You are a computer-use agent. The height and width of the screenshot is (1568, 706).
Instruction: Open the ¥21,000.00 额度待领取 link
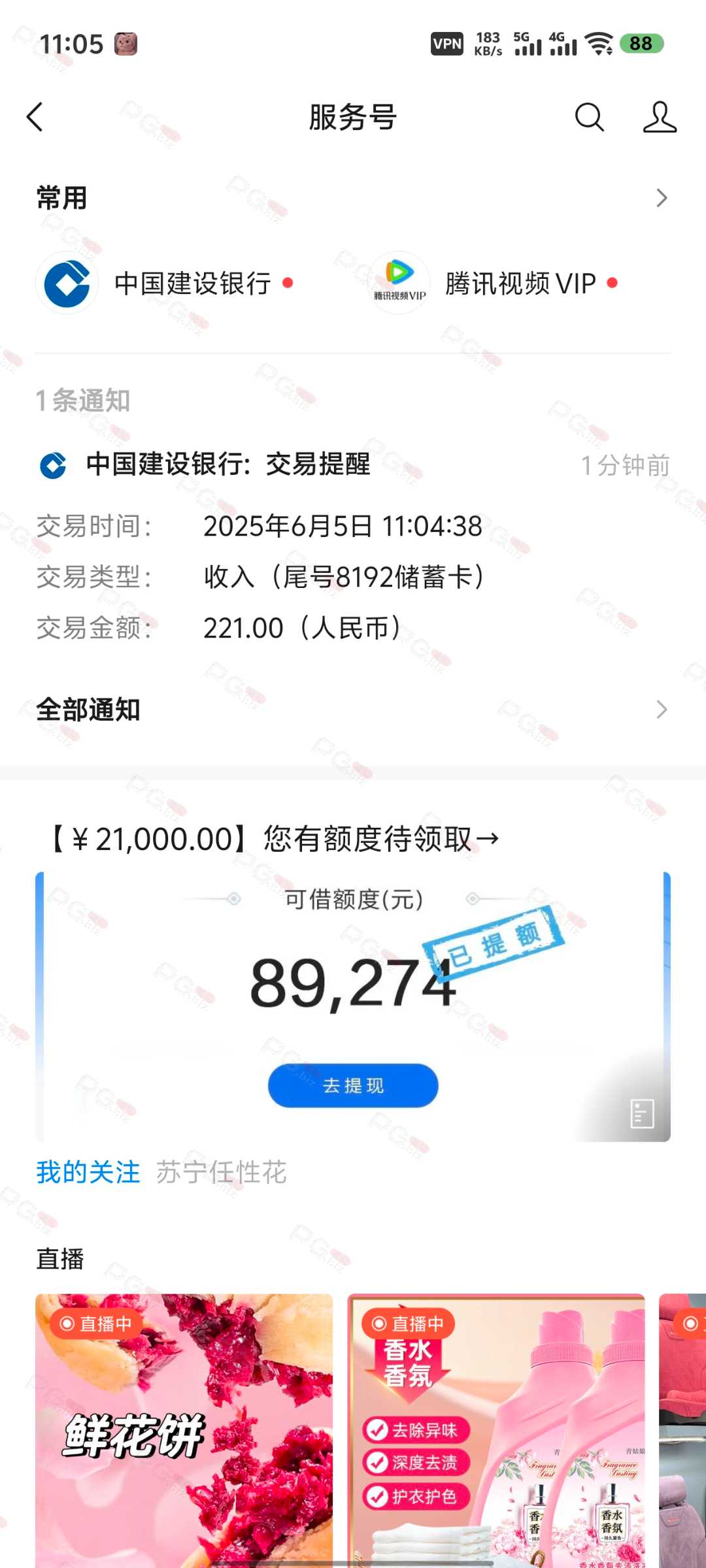275,839
